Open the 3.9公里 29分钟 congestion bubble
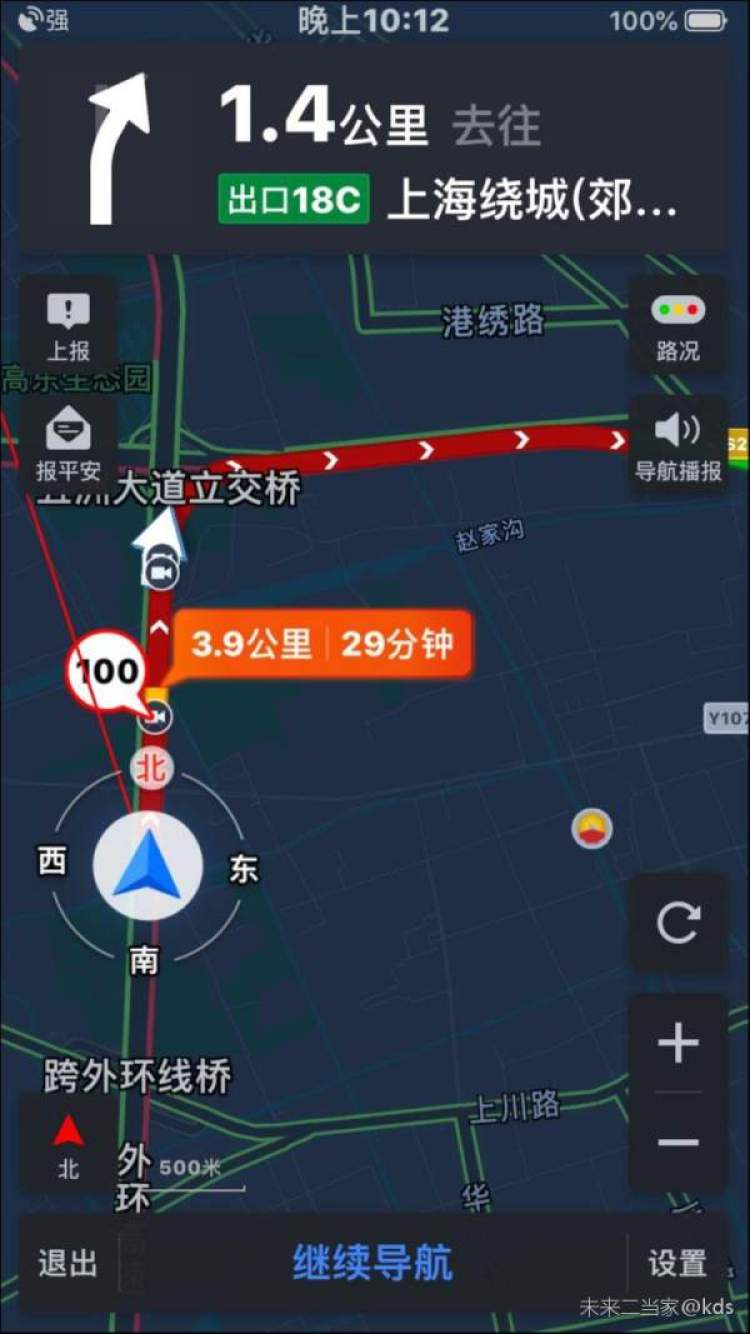The width and height of the screenshot is (750, 1334). click(320, 644)
